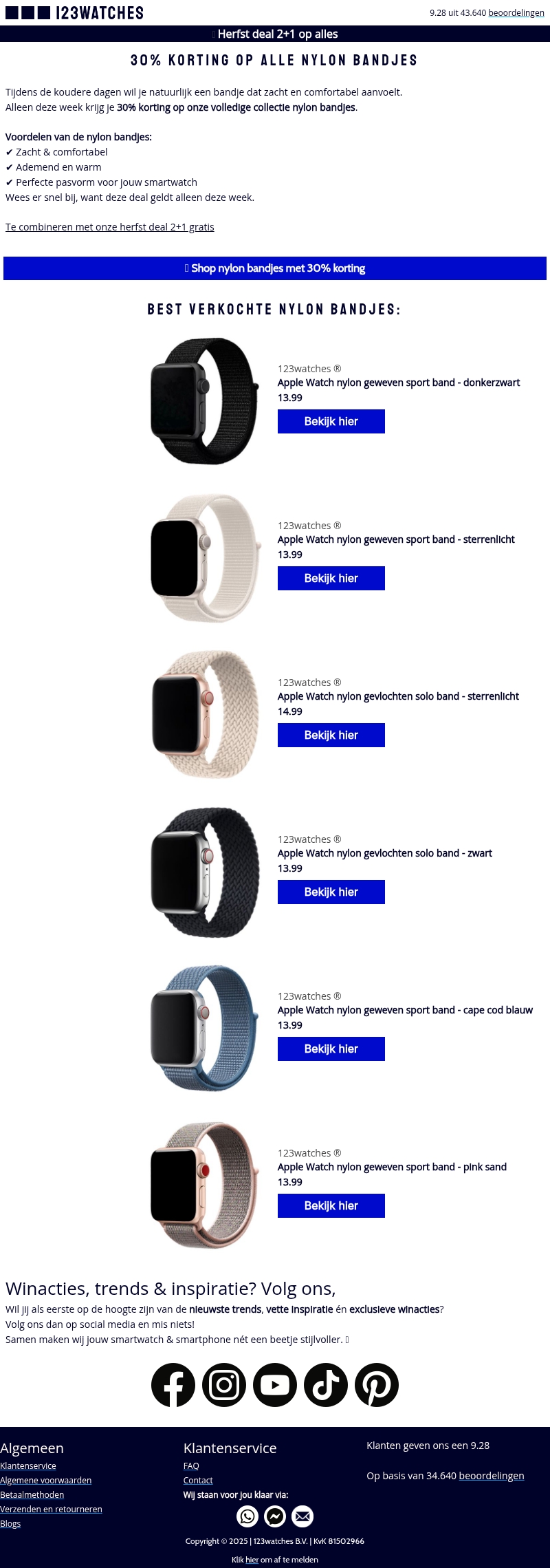The height and width of the screenshot is (1568, 550).
Task: Open Algemene voorwaarden in footer
Action: coord(45,1480)
